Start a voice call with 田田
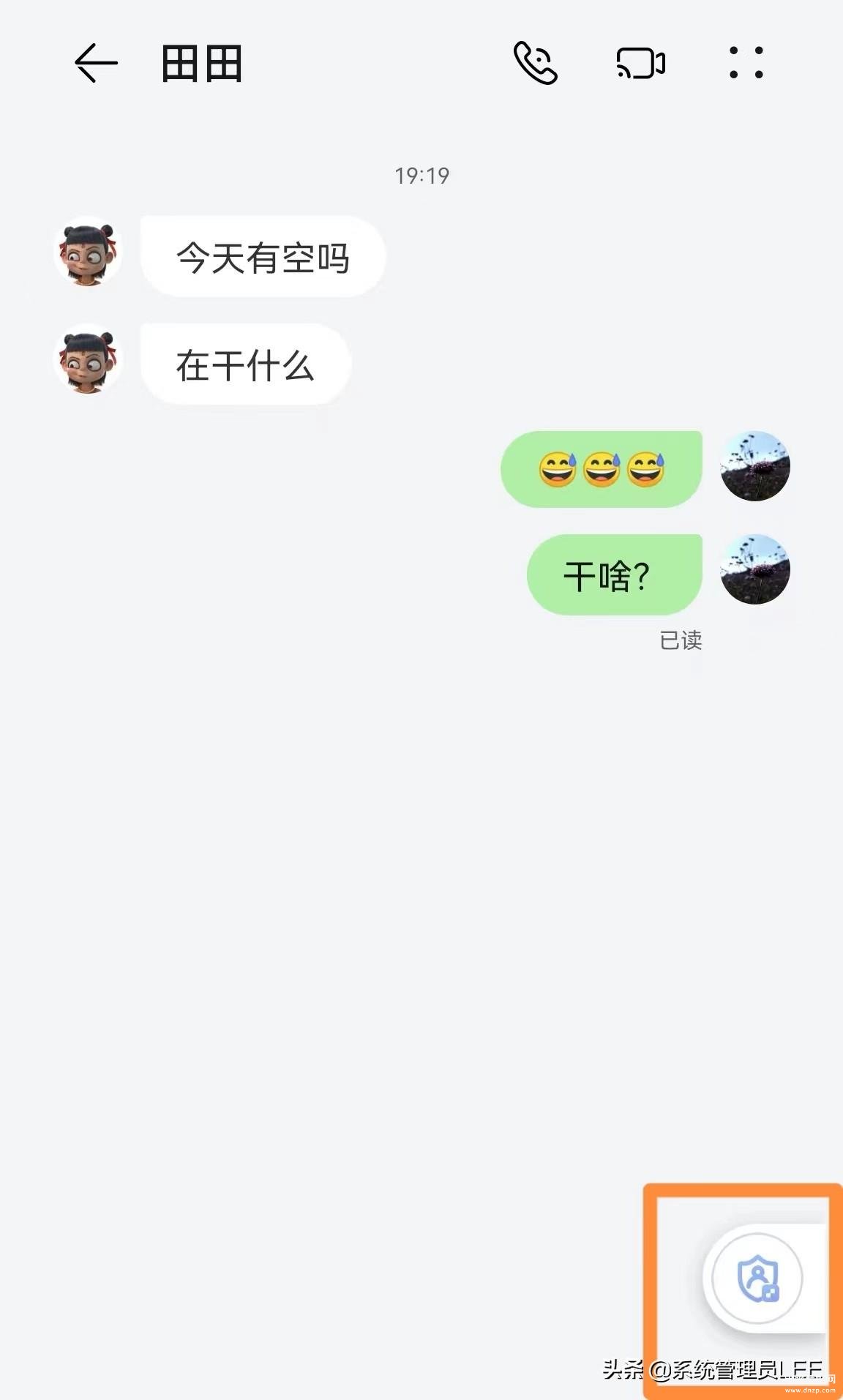 (536, 63)
